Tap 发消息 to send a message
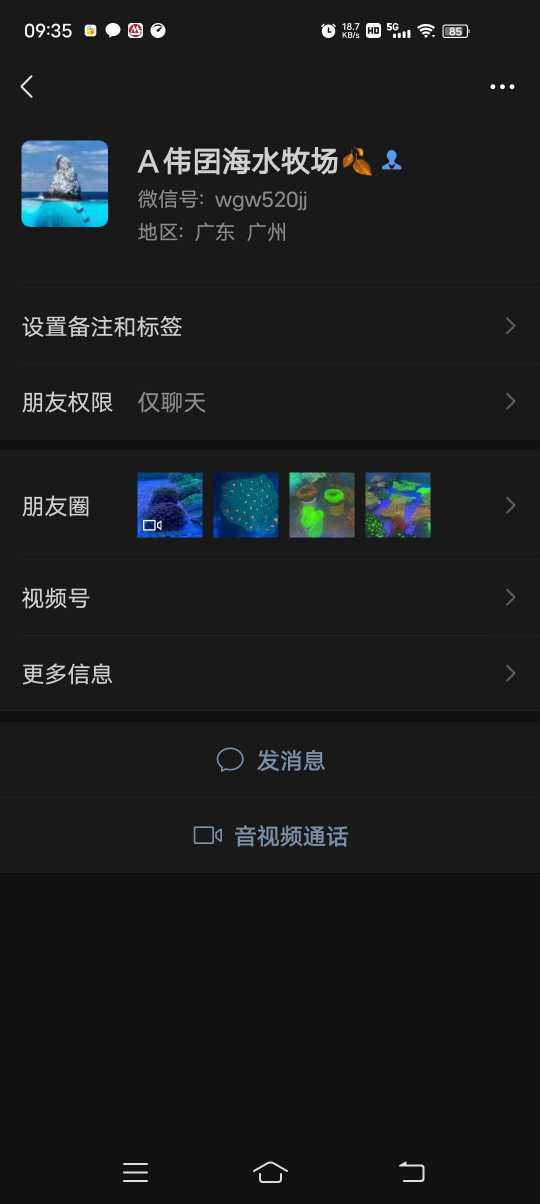The width and height of the screenshot is (540, 1204). tap(270, 760)
